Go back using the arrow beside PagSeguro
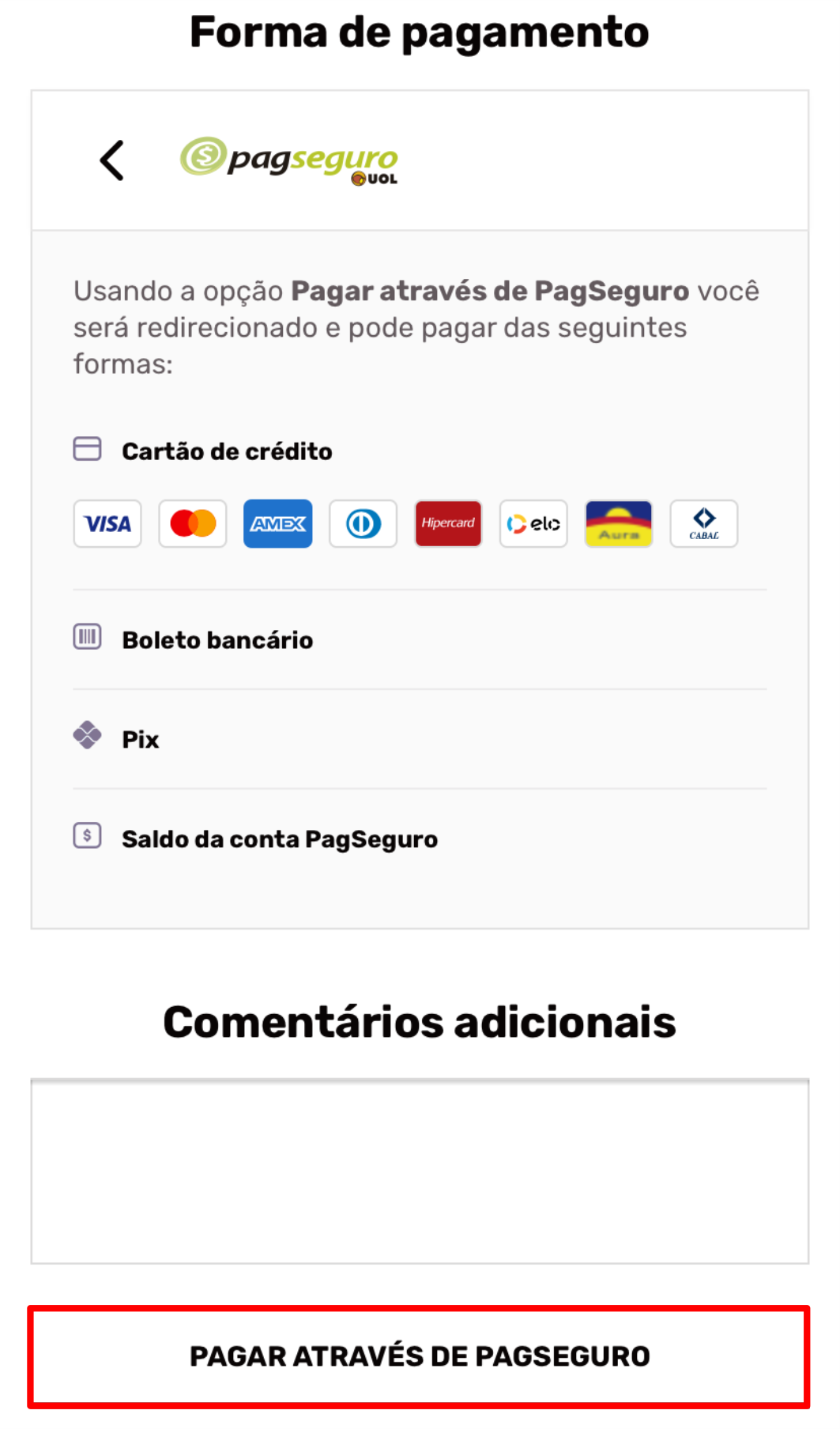 tap(111, 160)
